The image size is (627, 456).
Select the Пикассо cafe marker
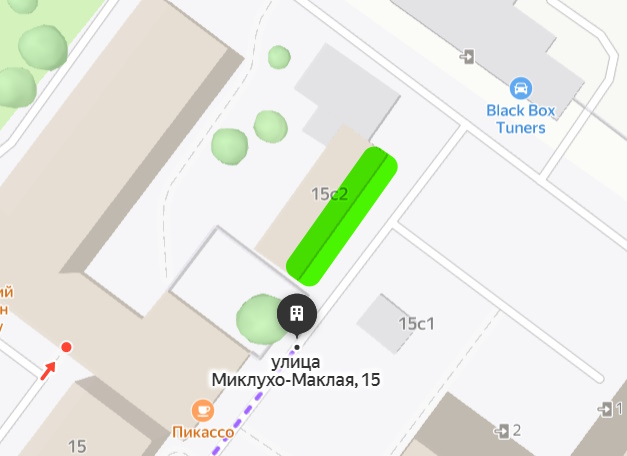(x=203, y=410)
